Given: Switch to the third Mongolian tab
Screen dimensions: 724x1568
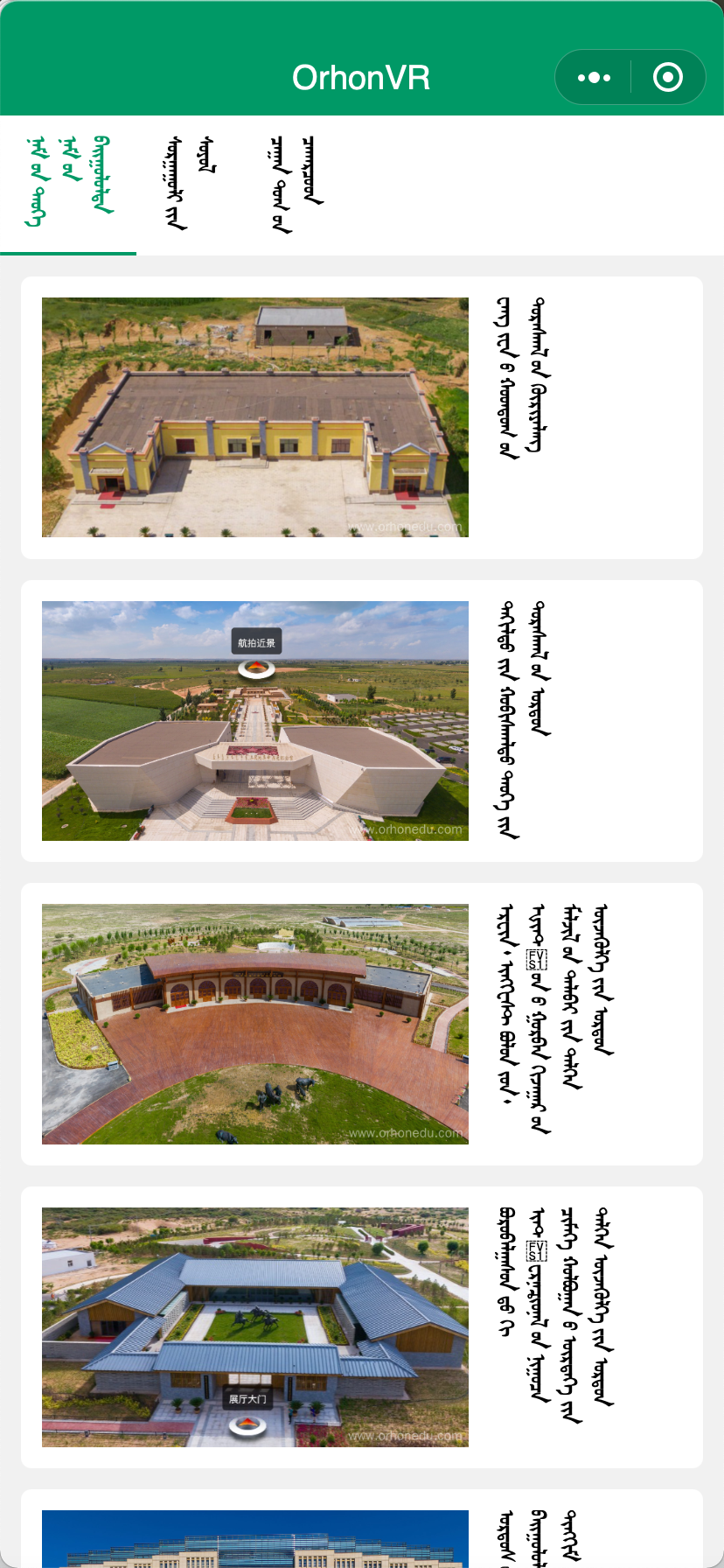Looking at the screenshot, I should point(294,184).
